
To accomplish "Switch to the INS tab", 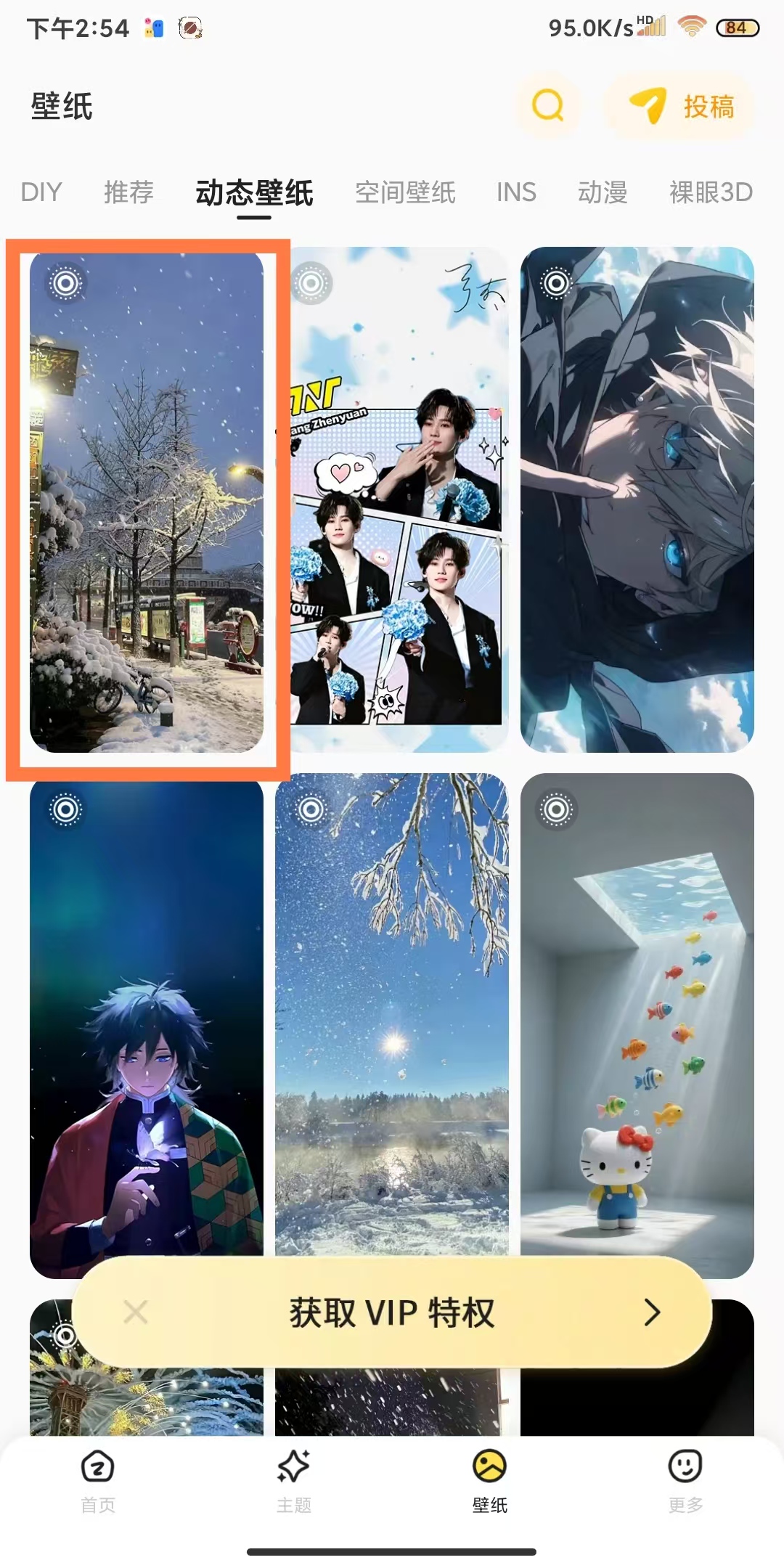I will 516,192.
